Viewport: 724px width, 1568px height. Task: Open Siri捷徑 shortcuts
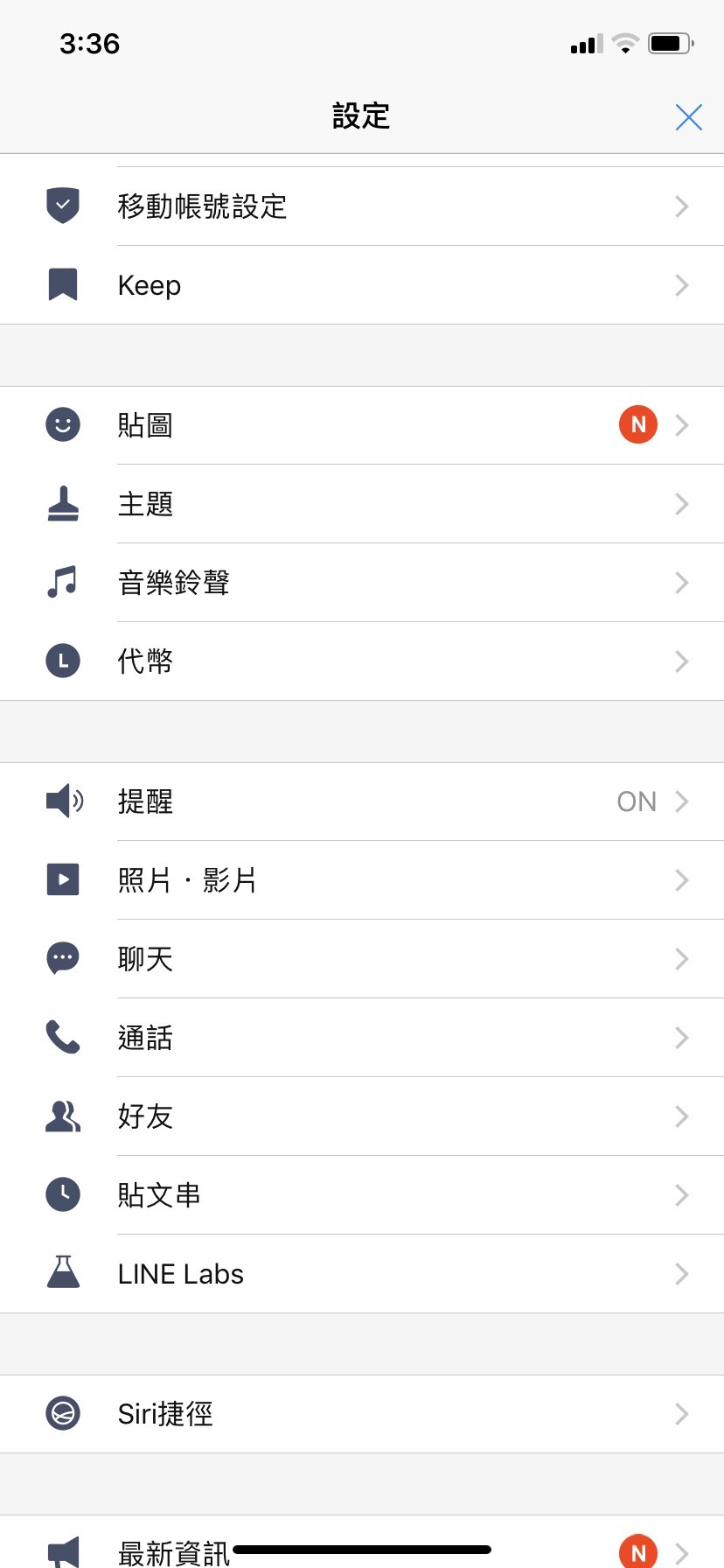tap(362, 1414)
